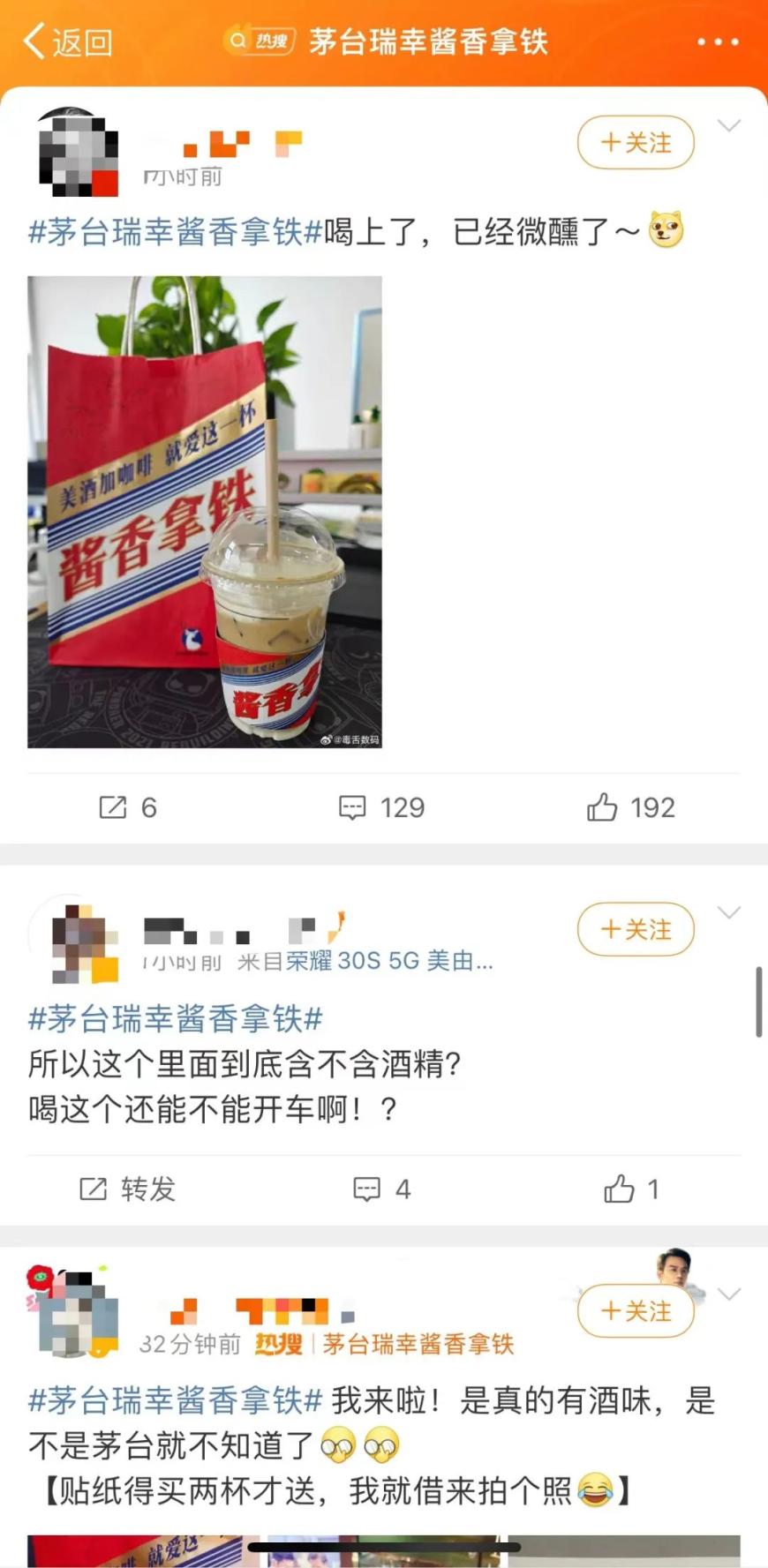
Task: Follow the first poster with 关注 button
Action: [x=636, y=142]
